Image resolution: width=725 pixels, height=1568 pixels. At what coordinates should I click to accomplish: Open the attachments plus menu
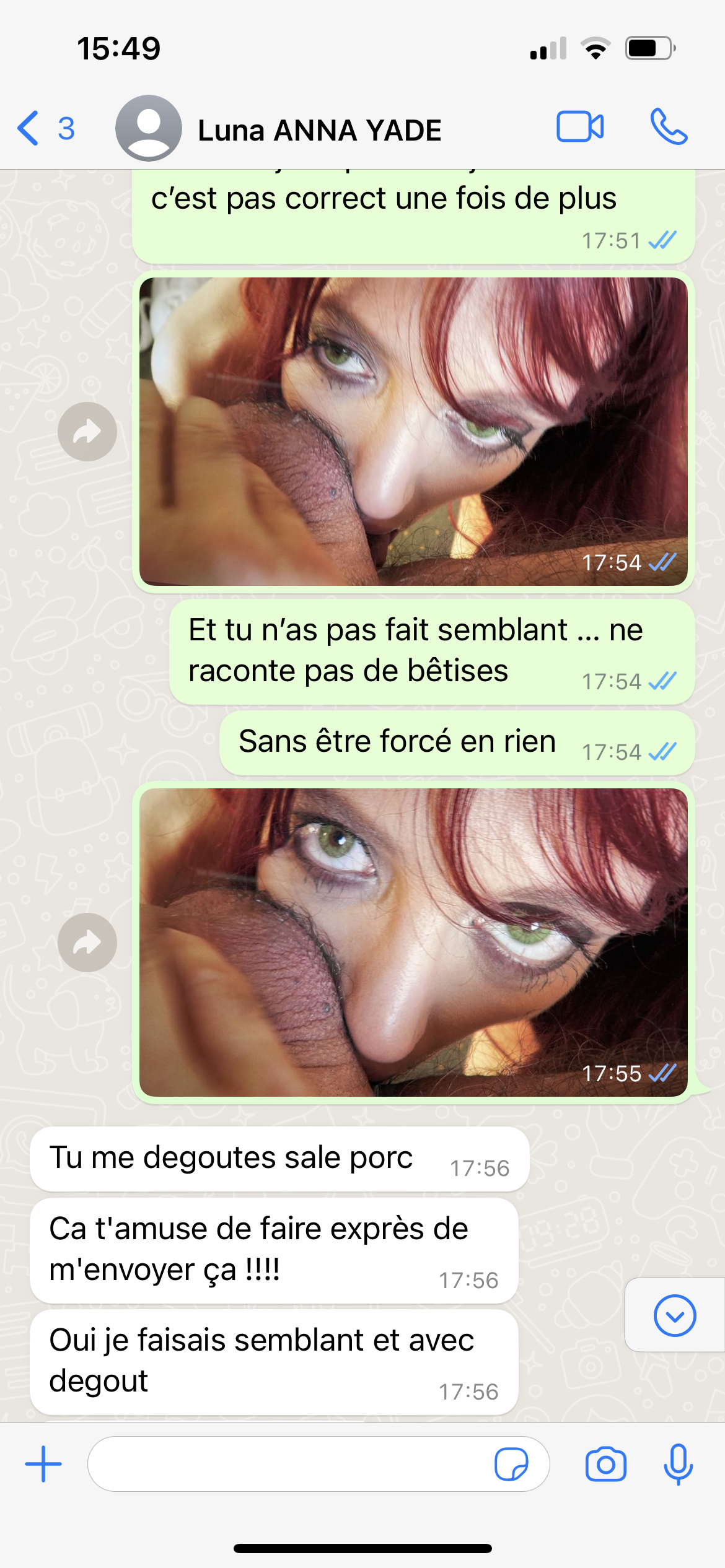tap(43, 1464)
